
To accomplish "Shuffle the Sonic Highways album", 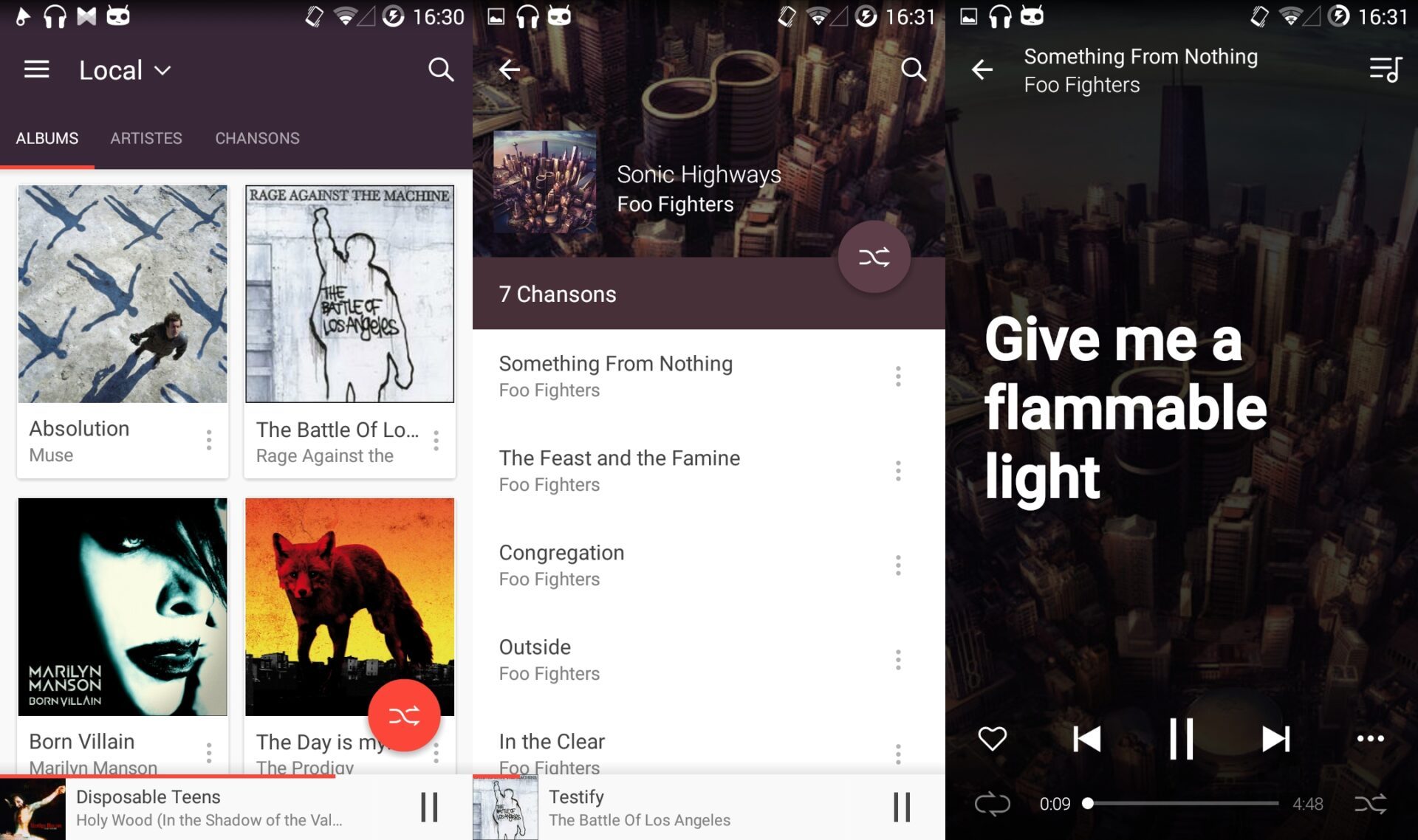I will tap(874, 257).
